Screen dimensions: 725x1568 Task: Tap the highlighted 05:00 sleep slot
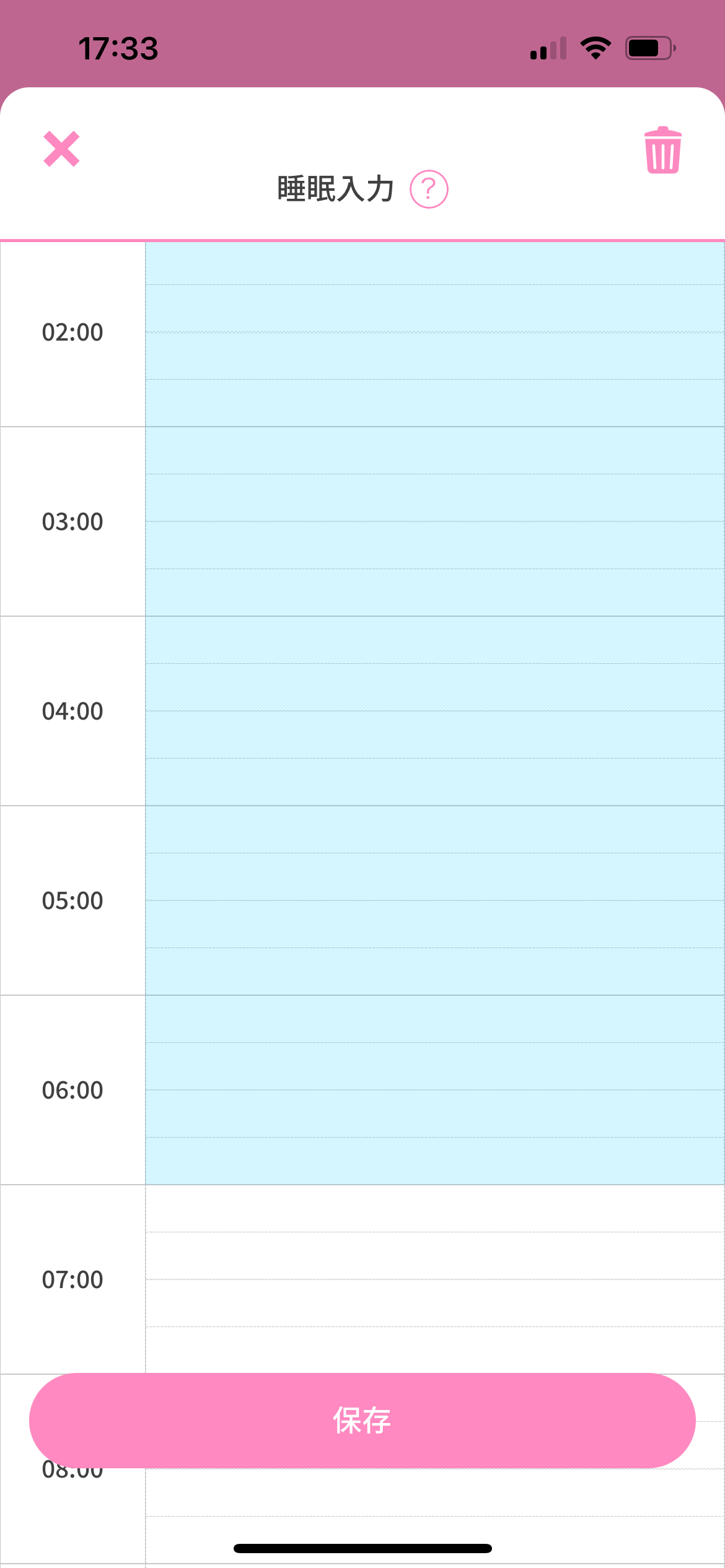point(435,900)
